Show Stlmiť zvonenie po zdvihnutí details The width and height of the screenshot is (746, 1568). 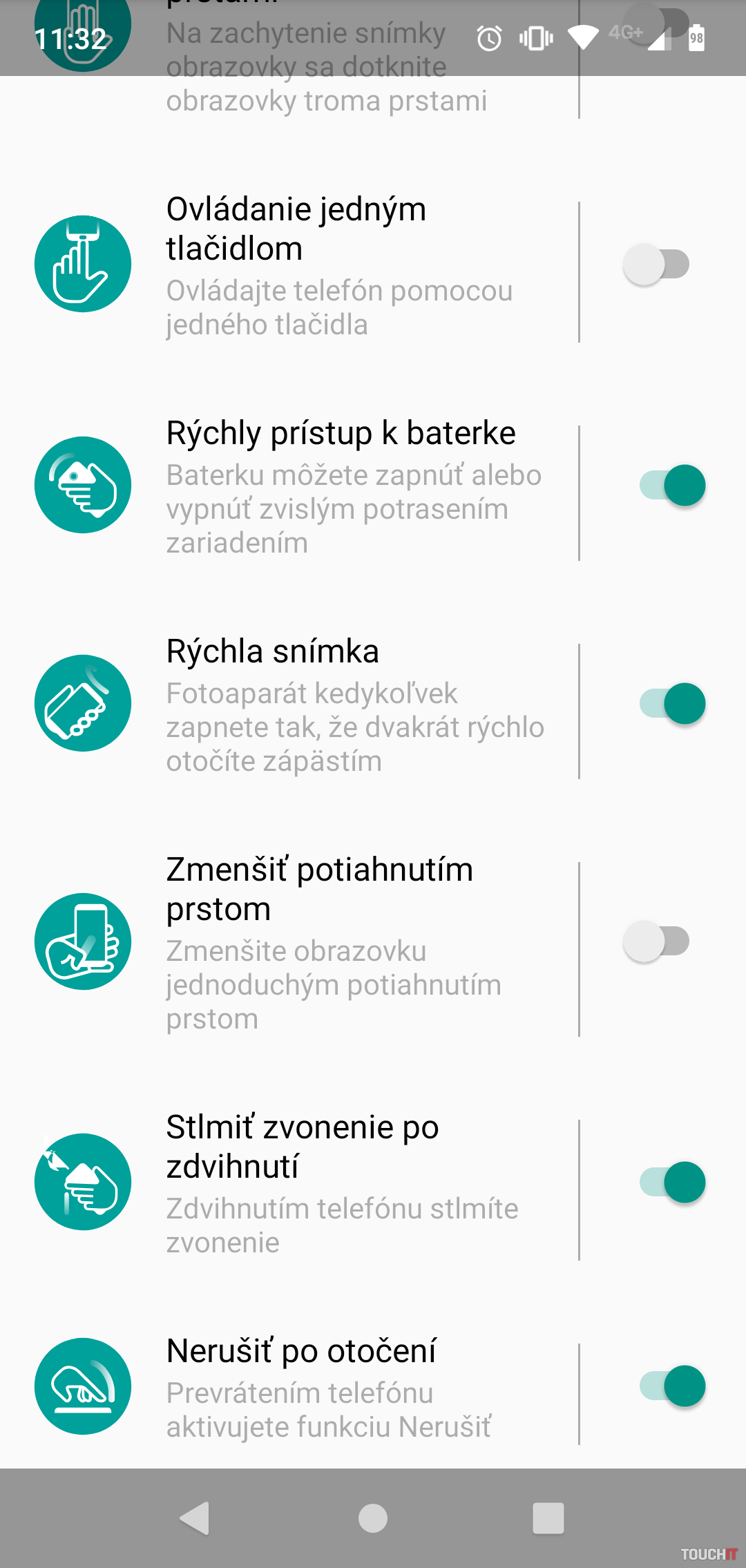338,1182
